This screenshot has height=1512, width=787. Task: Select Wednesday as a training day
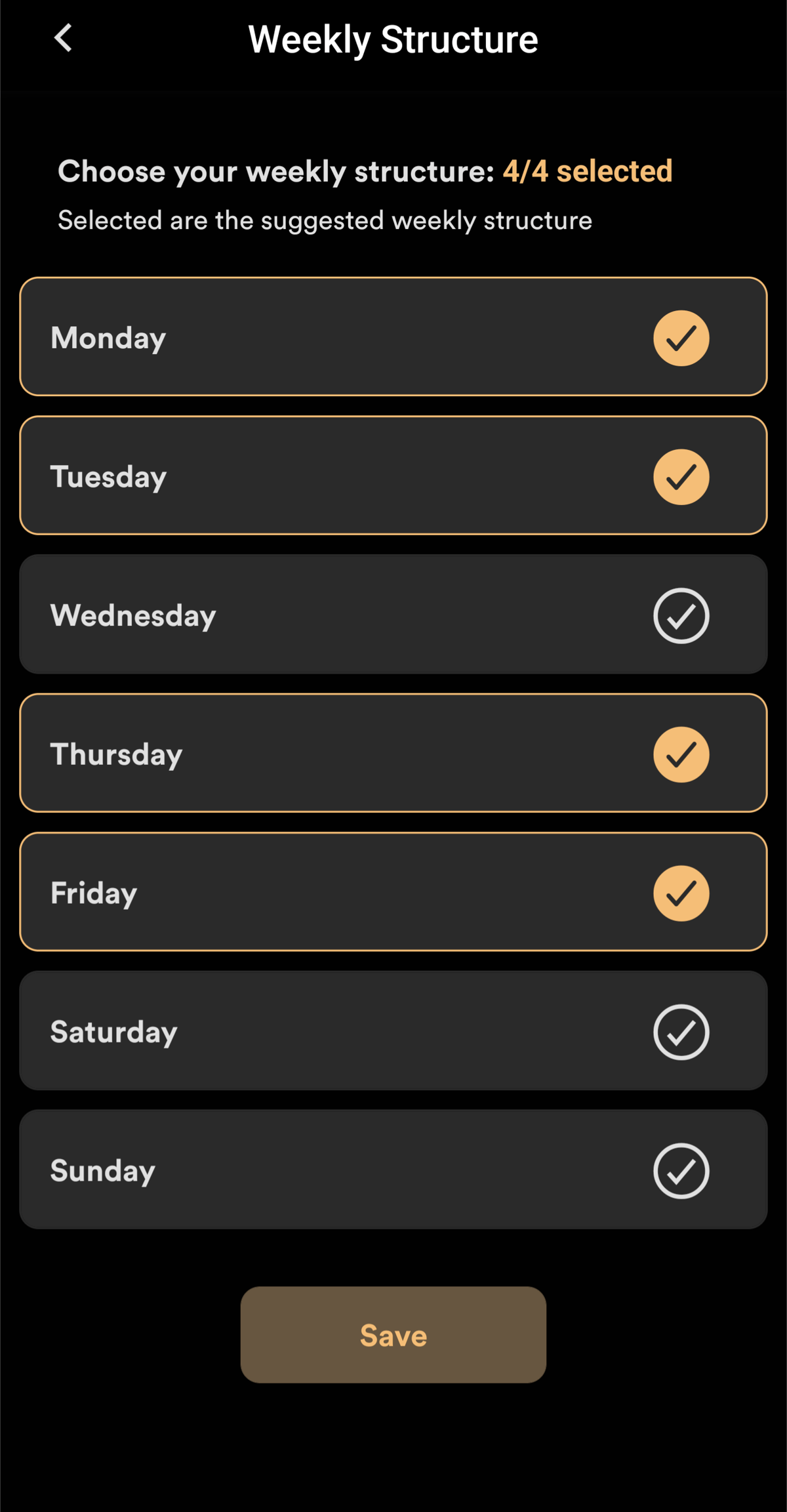pos(393,615)
